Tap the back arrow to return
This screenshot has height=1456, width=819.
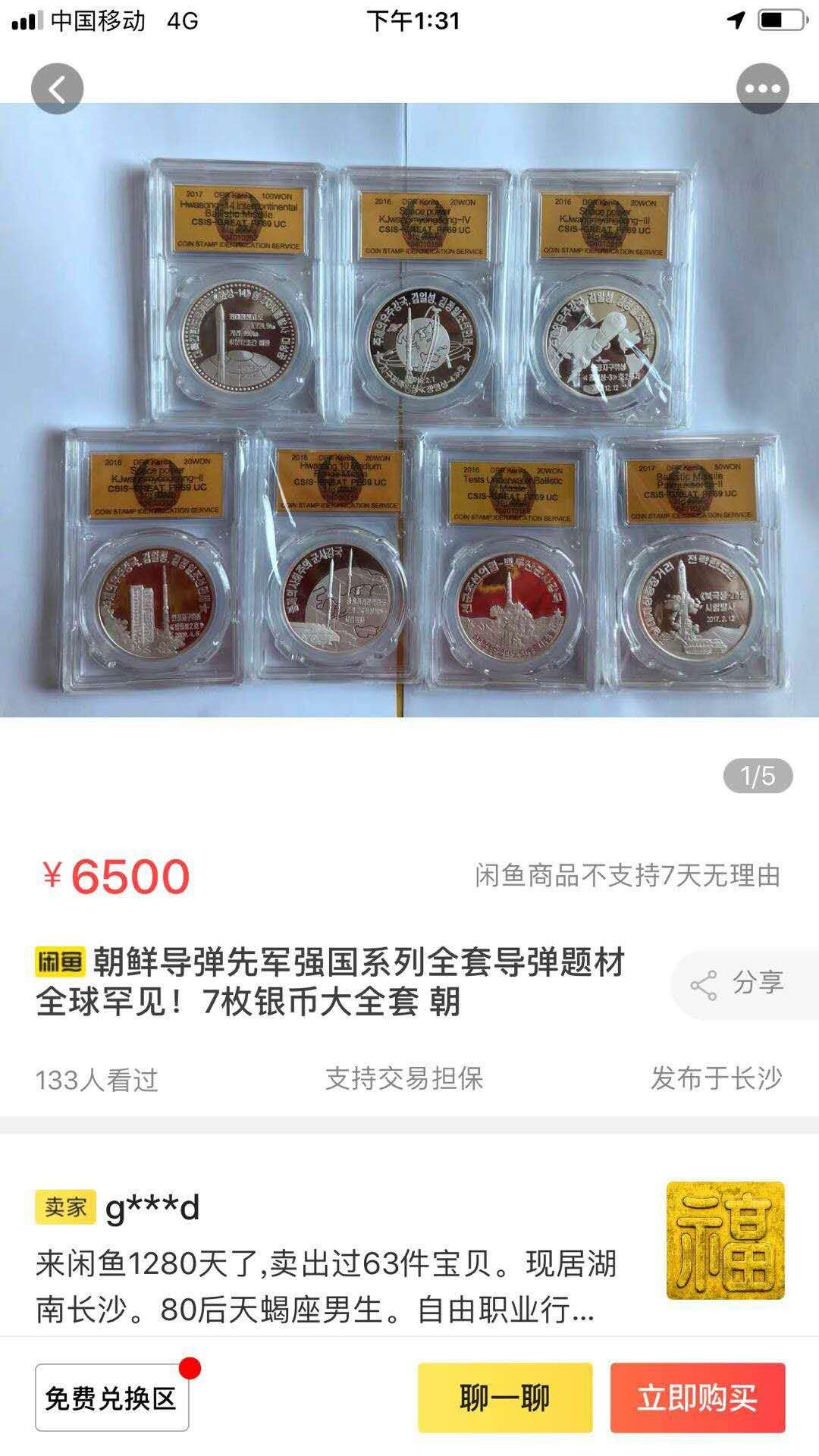point(57,87)
